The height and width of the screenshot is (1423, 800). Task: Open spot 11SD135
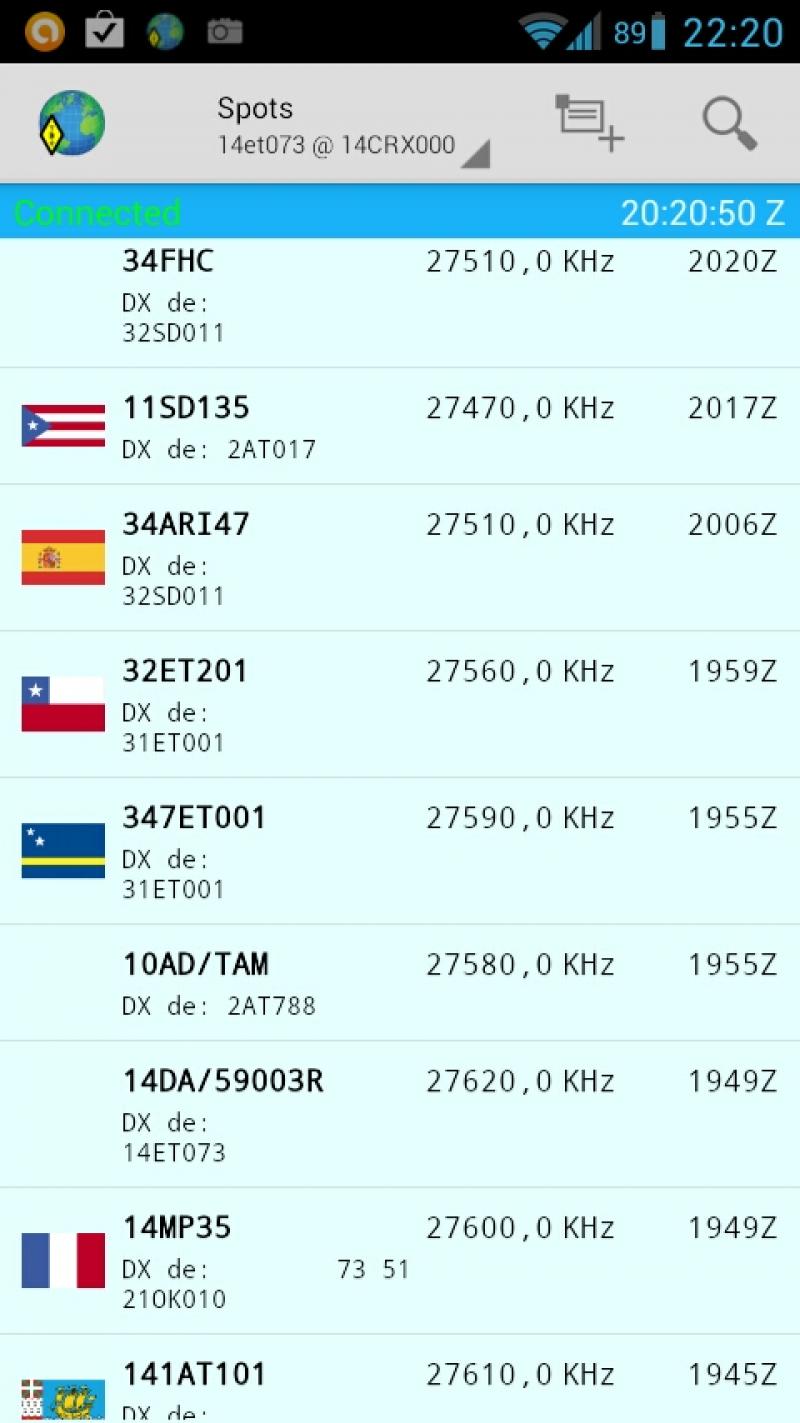pos(400,426)
